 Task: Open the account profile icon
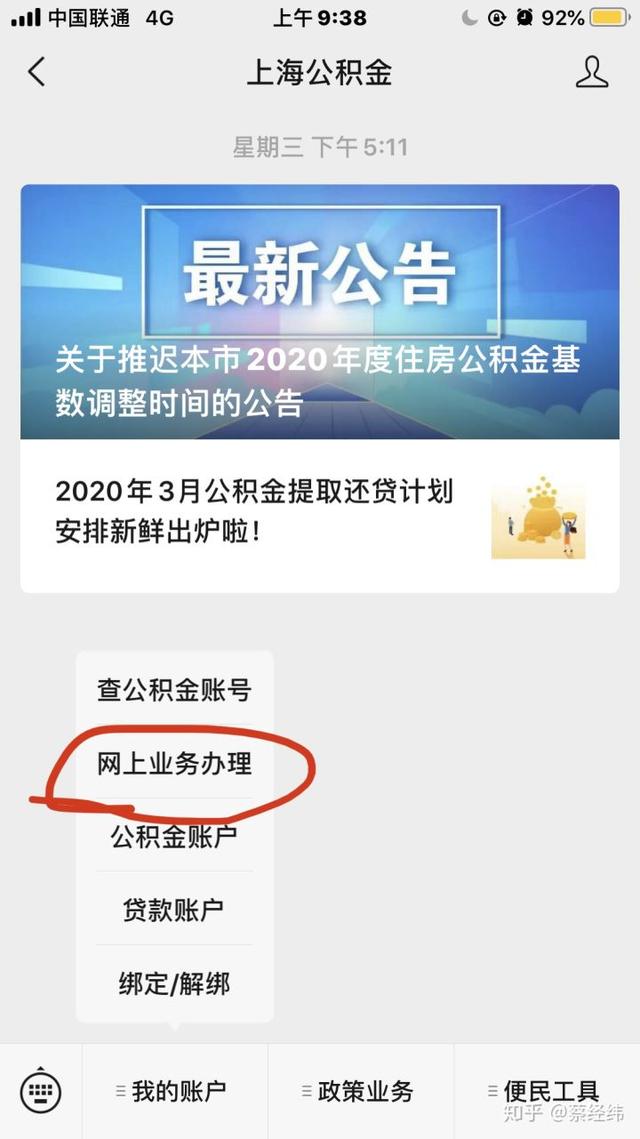(592, 72)
